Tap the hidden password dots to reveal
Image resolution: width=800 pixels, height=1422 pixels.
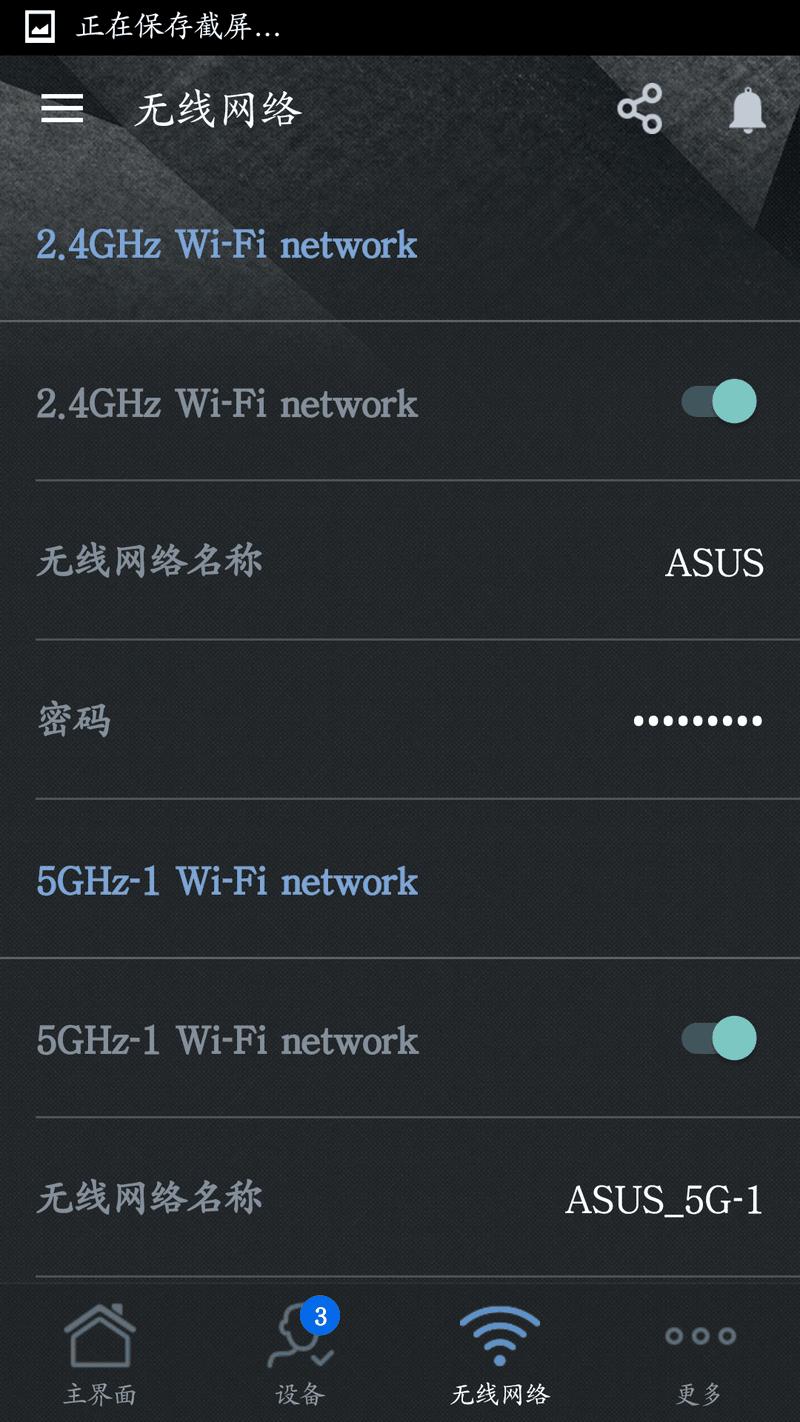(x=697, y=719)
